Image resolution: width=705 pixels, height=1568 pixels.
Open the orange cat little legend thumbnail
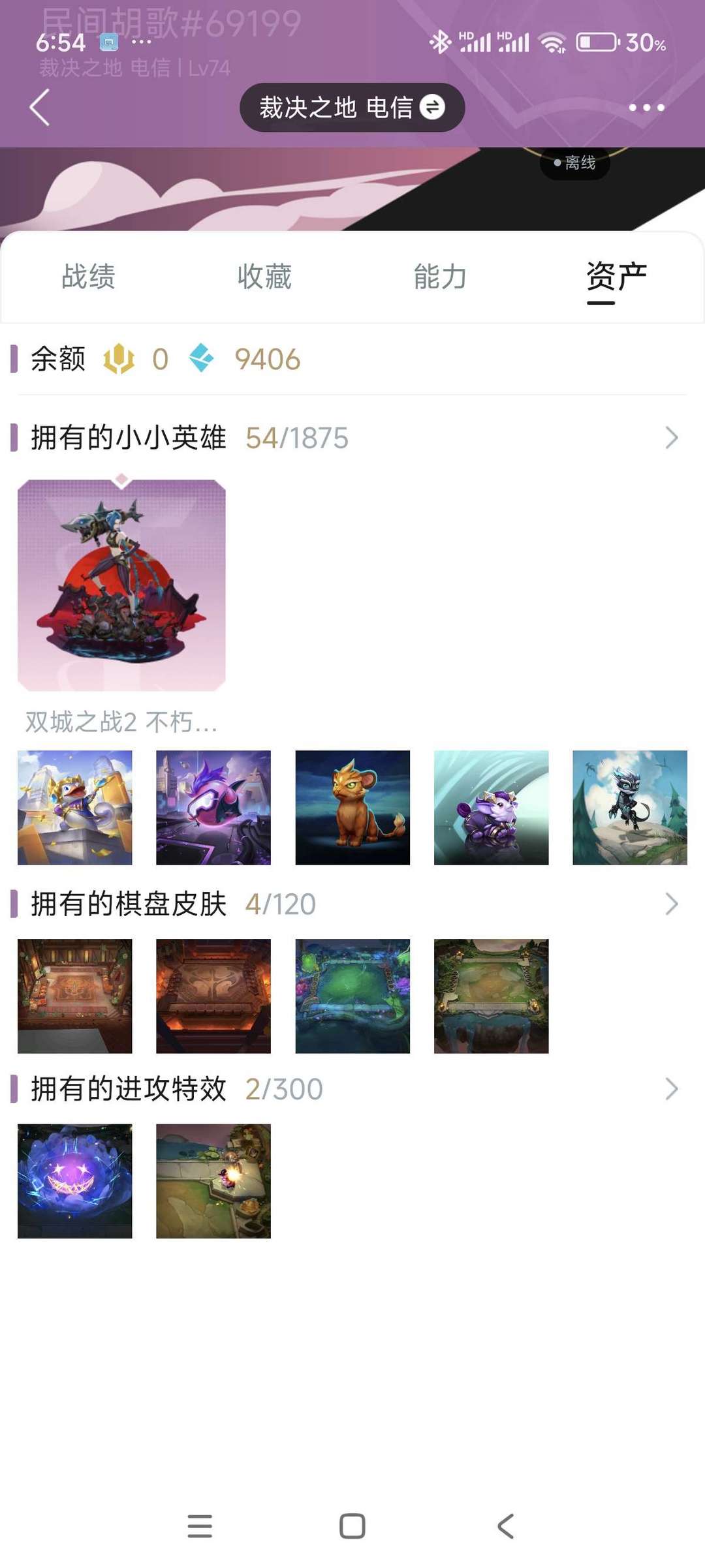pyautogui.click(x=352, y=808)
